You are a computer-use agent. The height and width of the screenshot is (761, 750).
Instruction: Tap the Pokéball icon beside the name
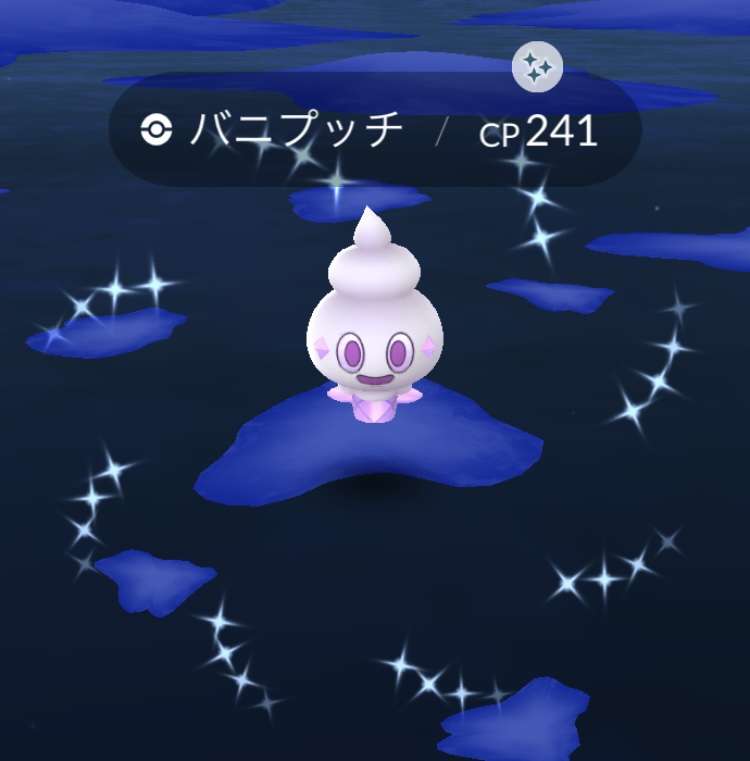(x=157, y=129)
